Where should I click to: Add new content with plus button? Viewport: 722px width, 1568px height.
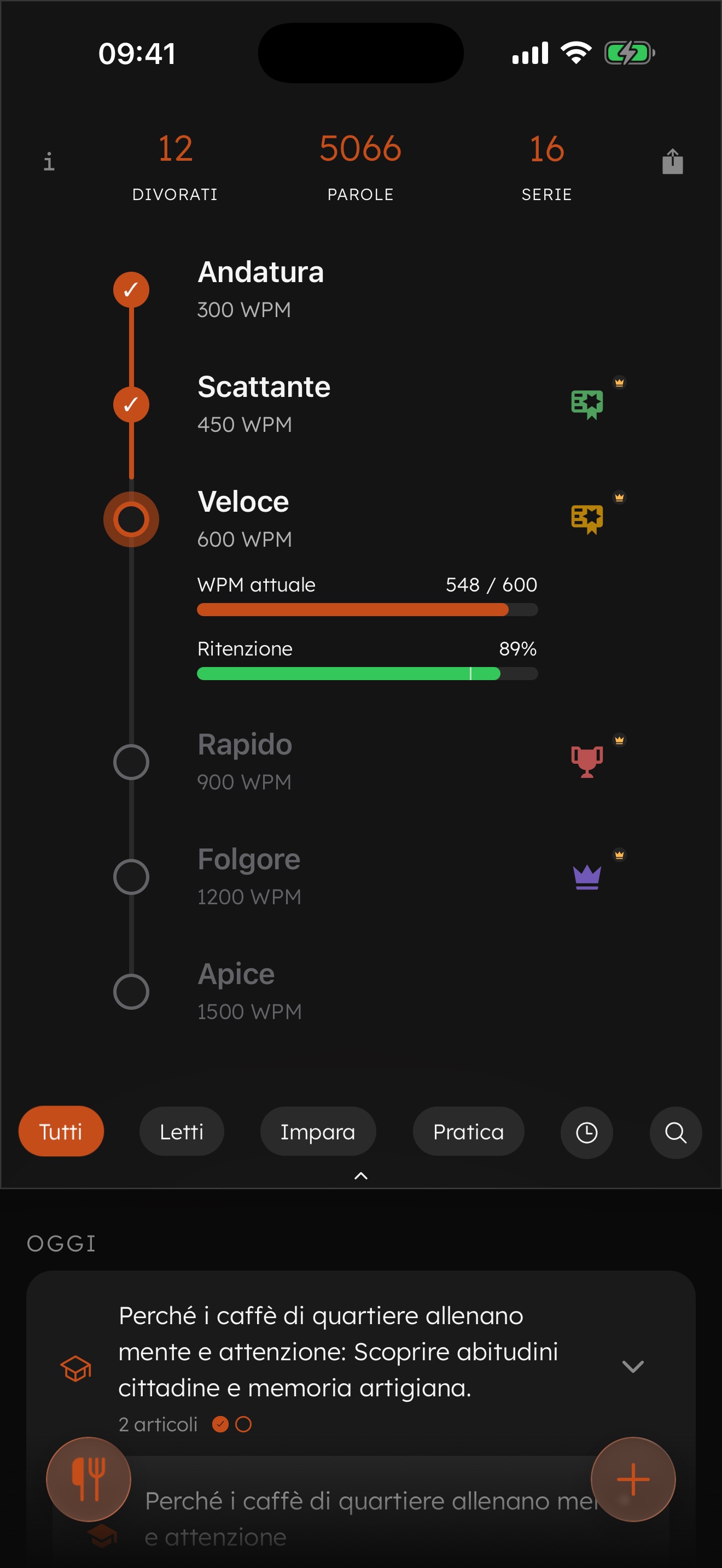[x=632, y=1478]
